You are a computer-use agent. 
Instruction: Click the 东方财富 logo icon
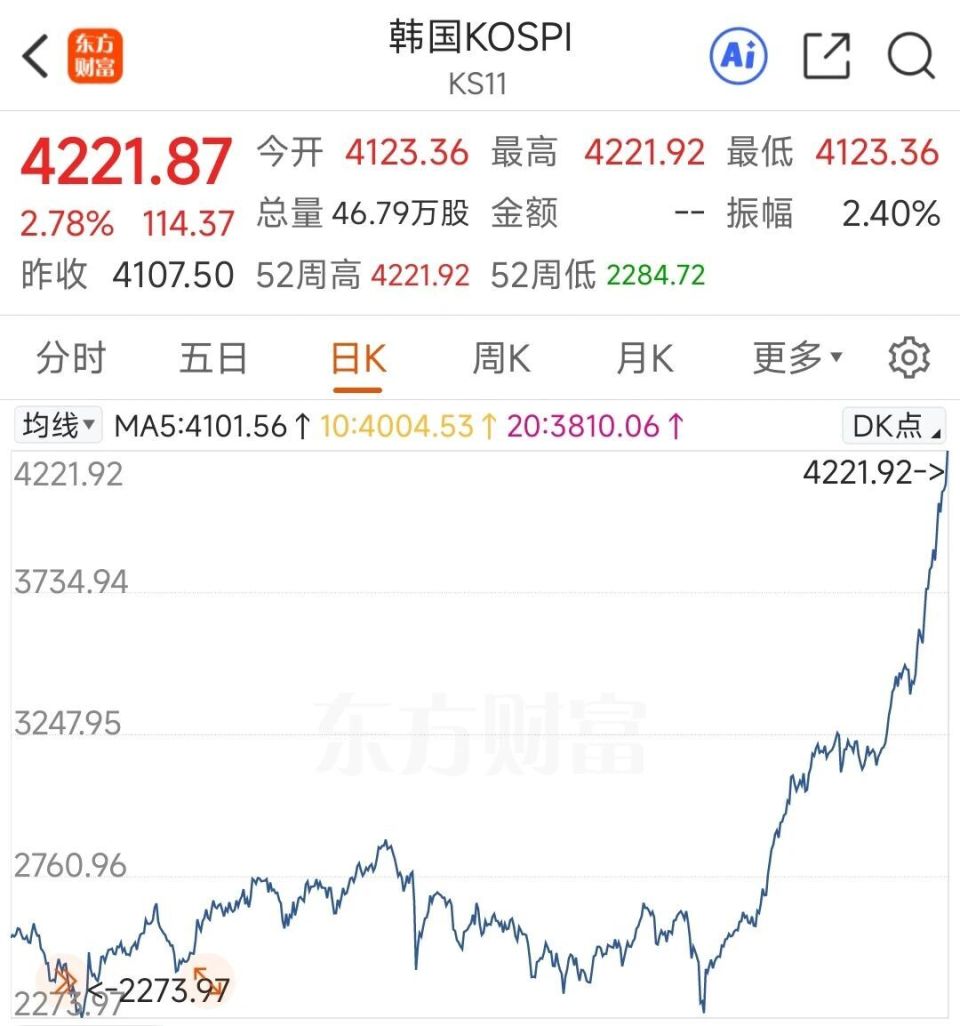(96, 57)
